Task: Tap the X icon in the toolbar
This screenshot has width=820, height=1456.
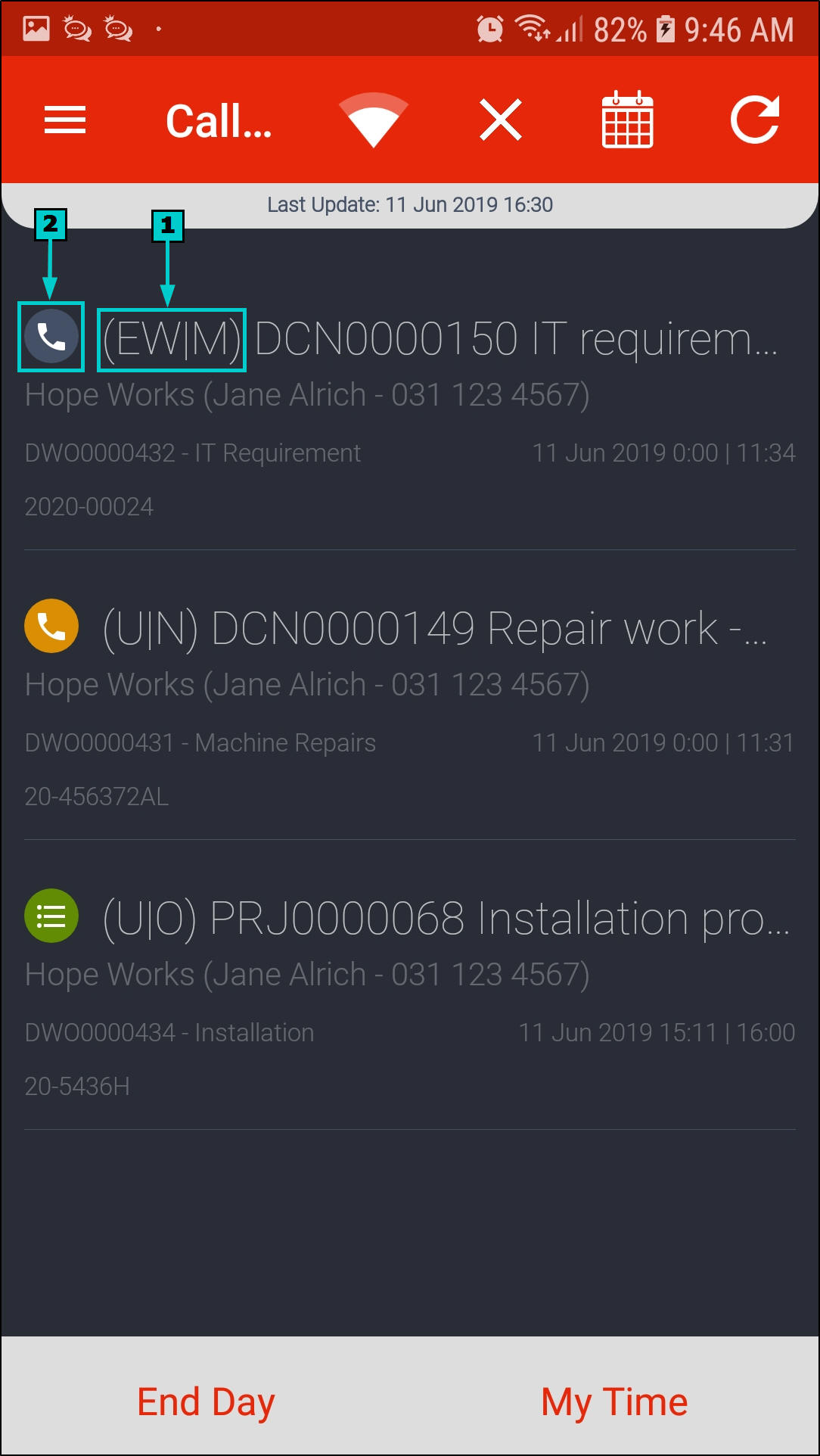Action: [500, 120]
